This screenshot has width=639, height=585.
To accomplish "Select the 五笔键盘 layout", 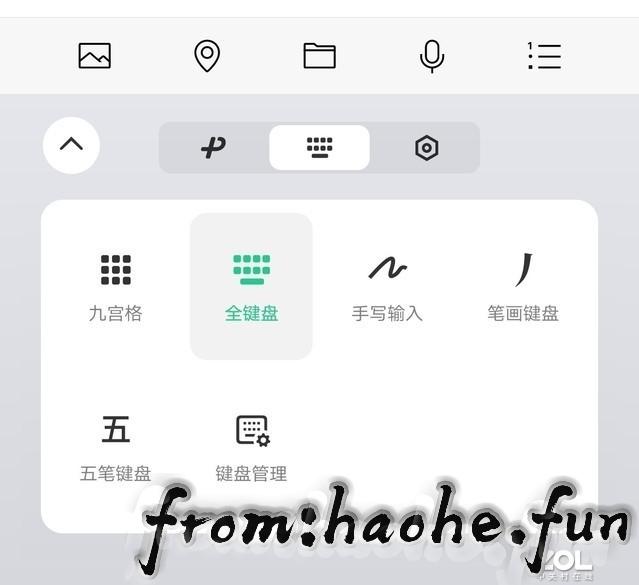I will click(116, 447).
